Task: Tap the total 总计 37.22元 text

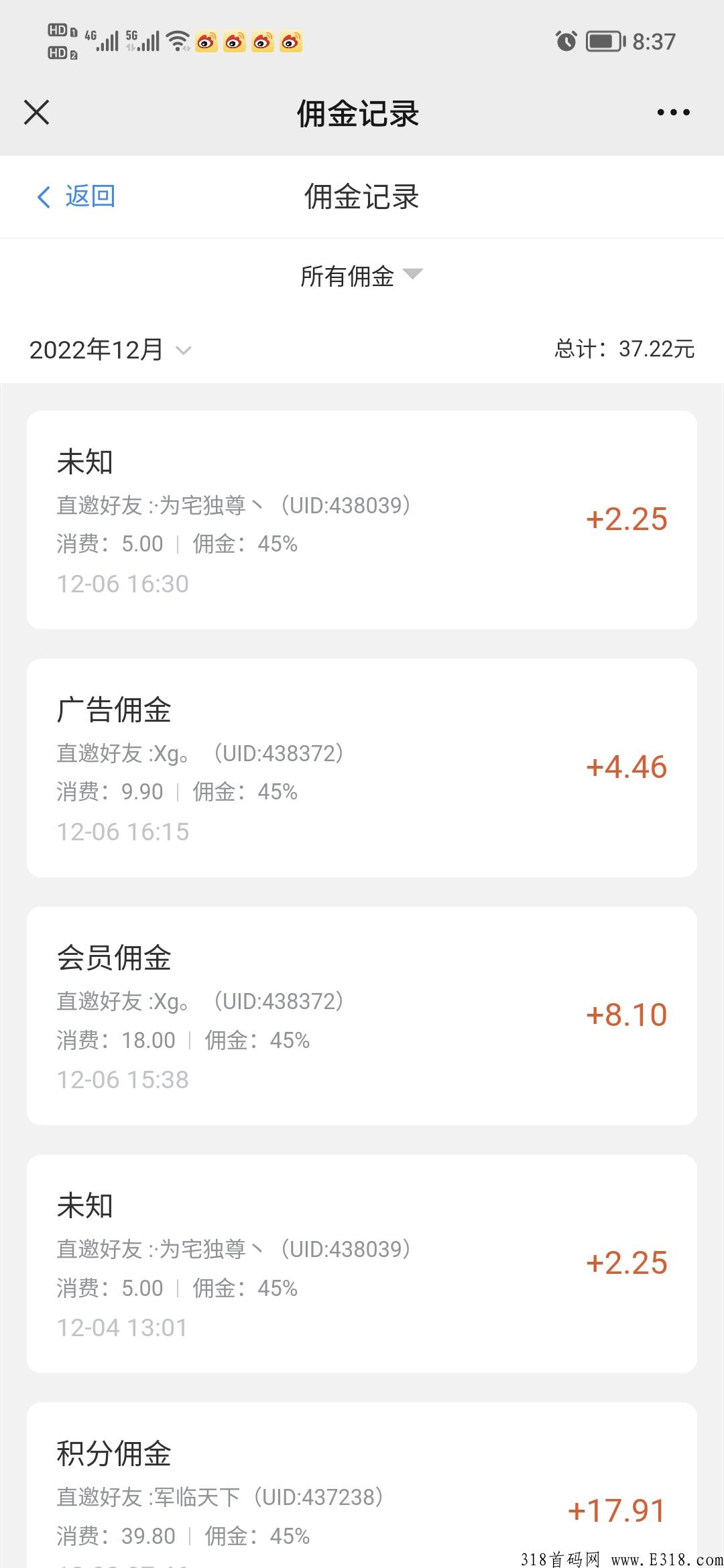Action: click(622, 349)
